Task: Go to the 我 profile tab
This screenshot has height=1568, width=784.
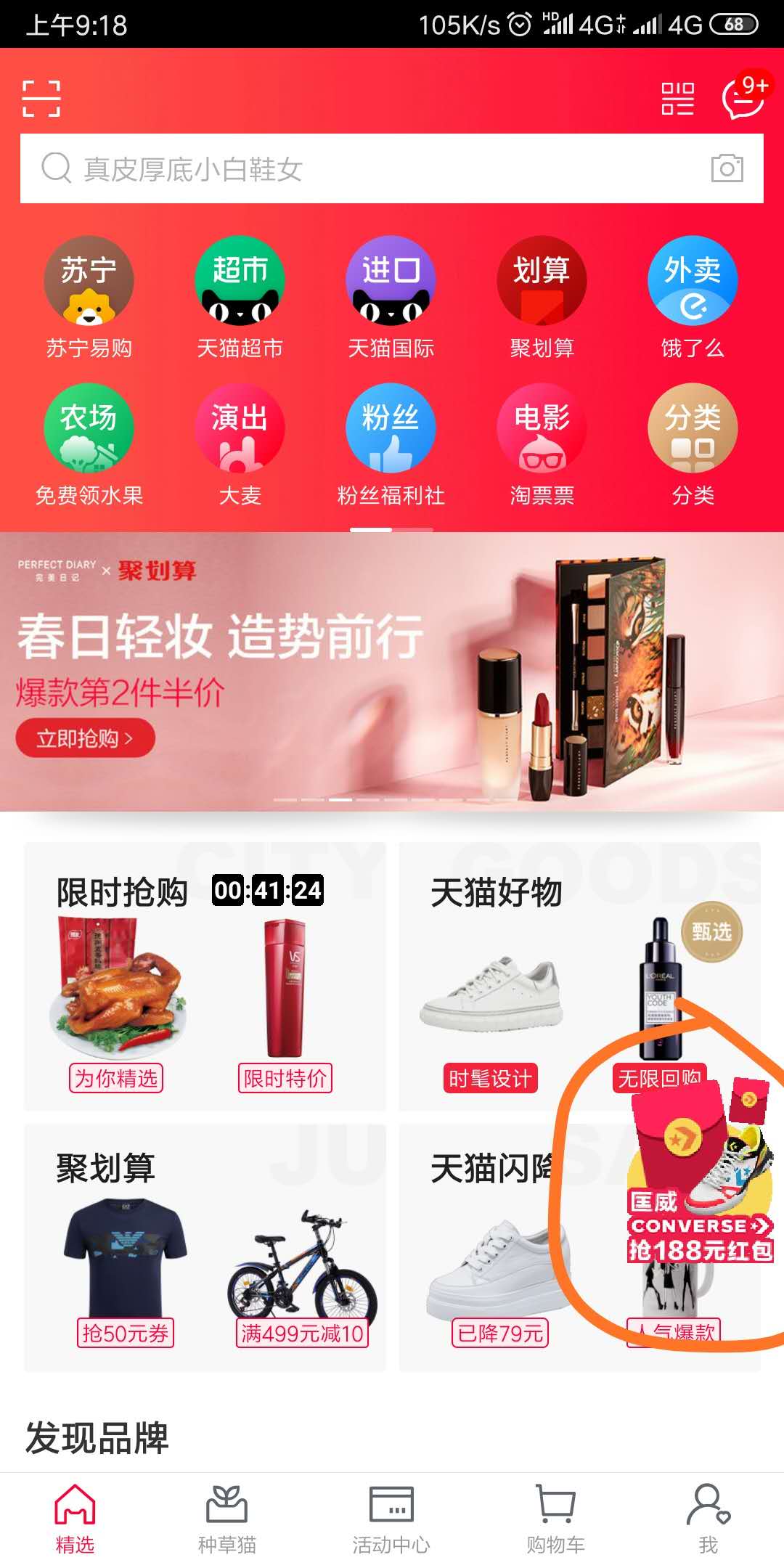Action: (708, 1519)
